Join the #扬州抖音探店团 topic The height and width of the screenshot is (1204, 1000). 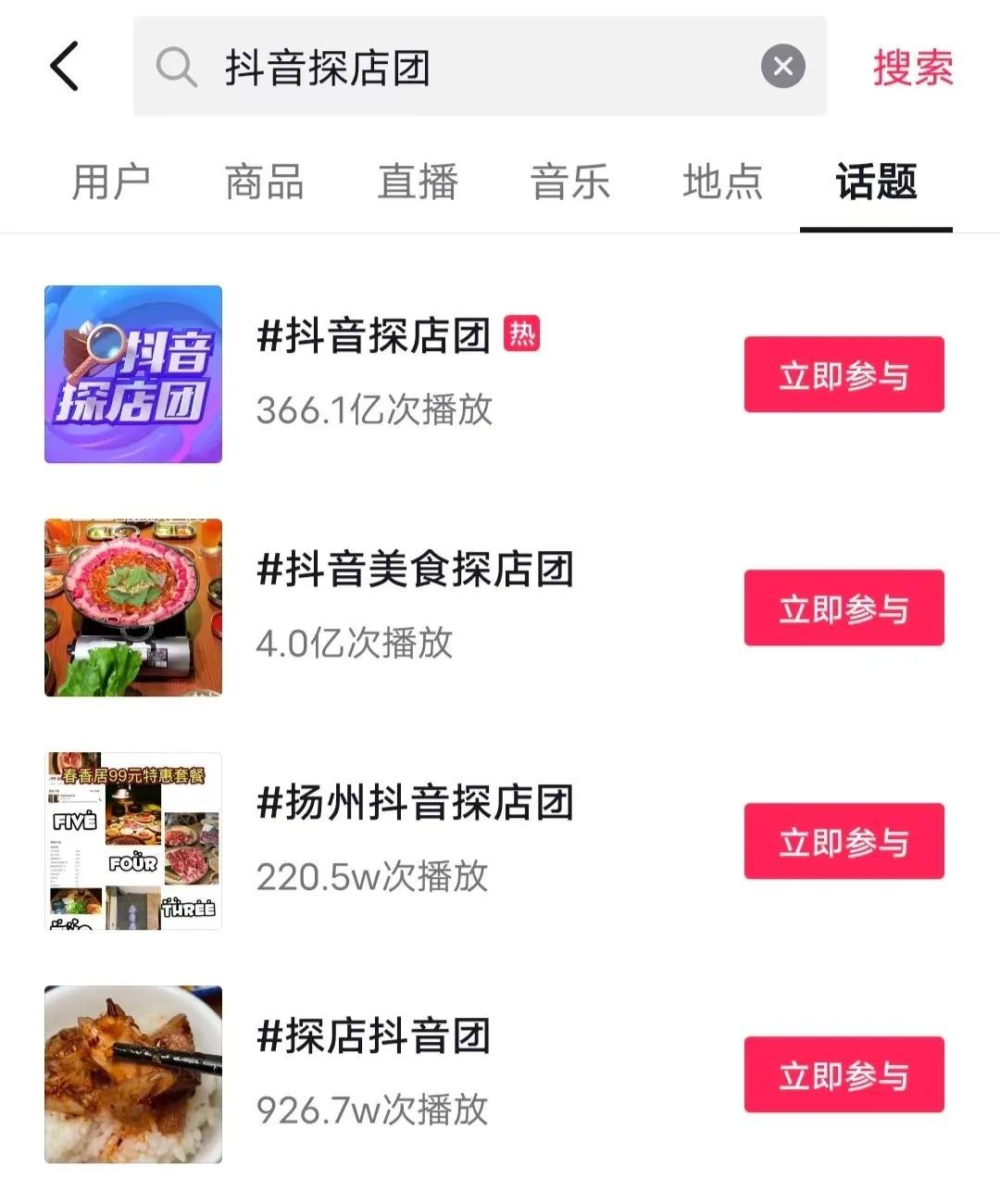pos(844,842)
